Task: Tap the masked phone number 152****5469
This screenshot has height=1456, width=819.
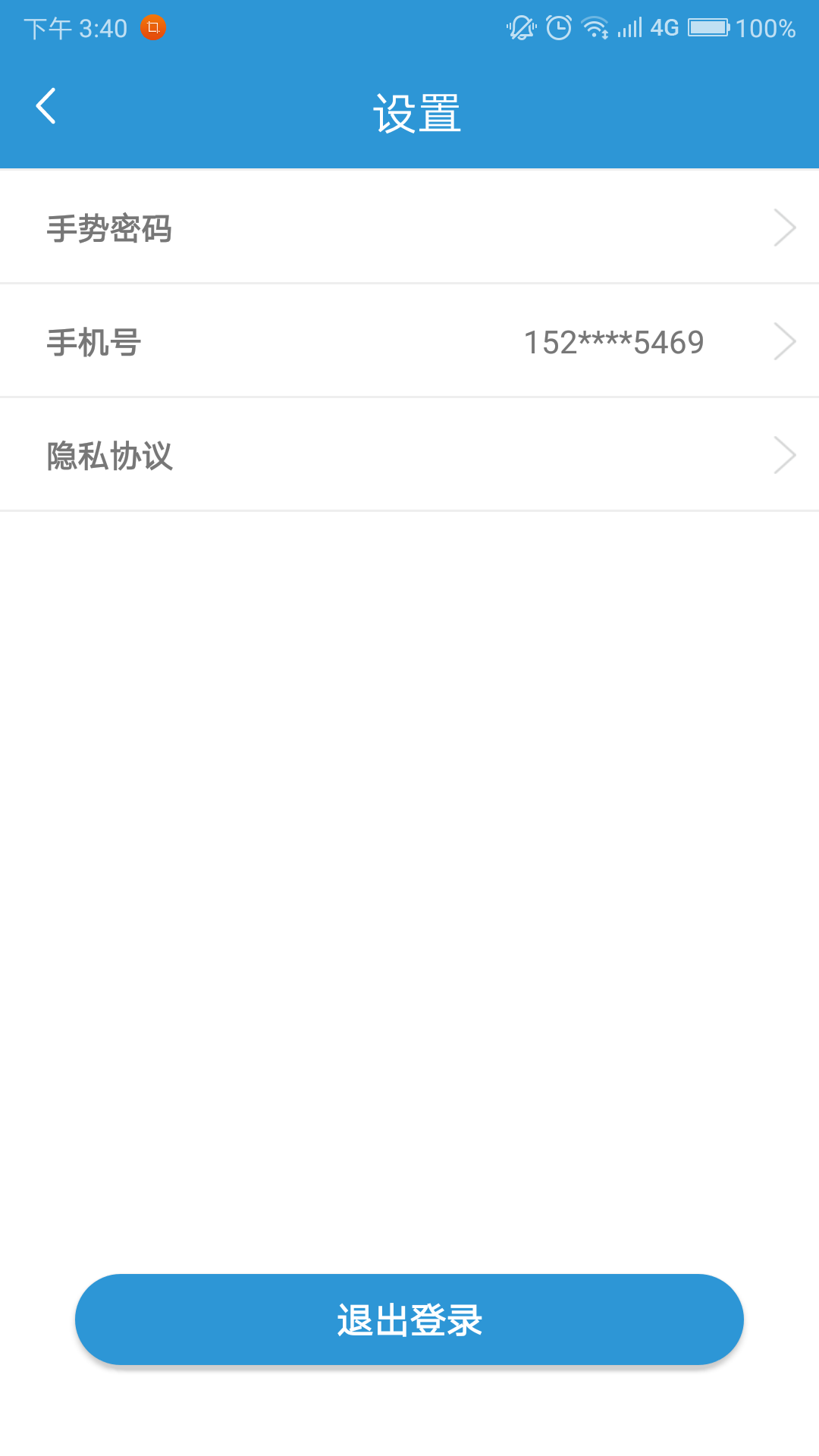Action: [x=614, y=340]
